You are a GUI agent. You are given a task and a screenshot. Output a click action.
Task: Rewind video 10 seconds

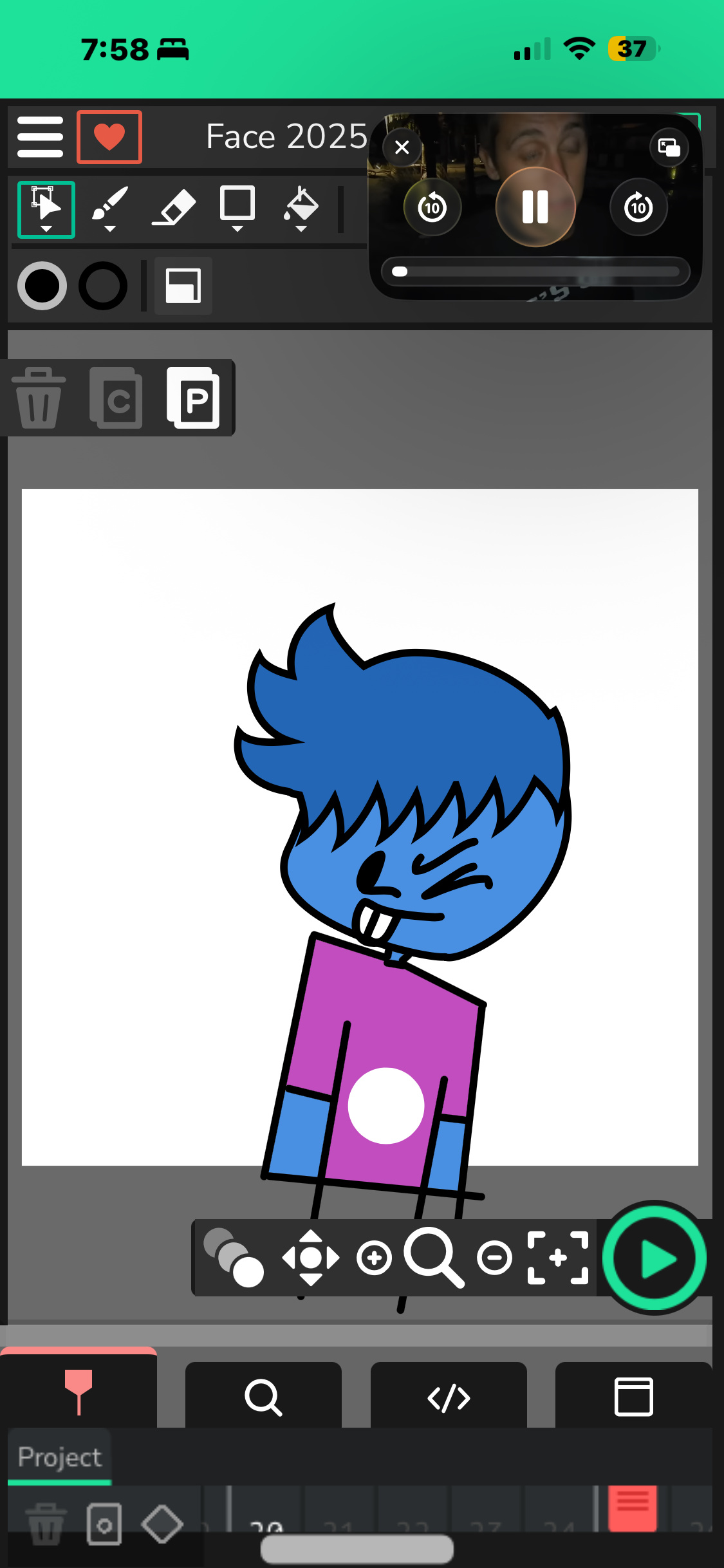point(432,207)
